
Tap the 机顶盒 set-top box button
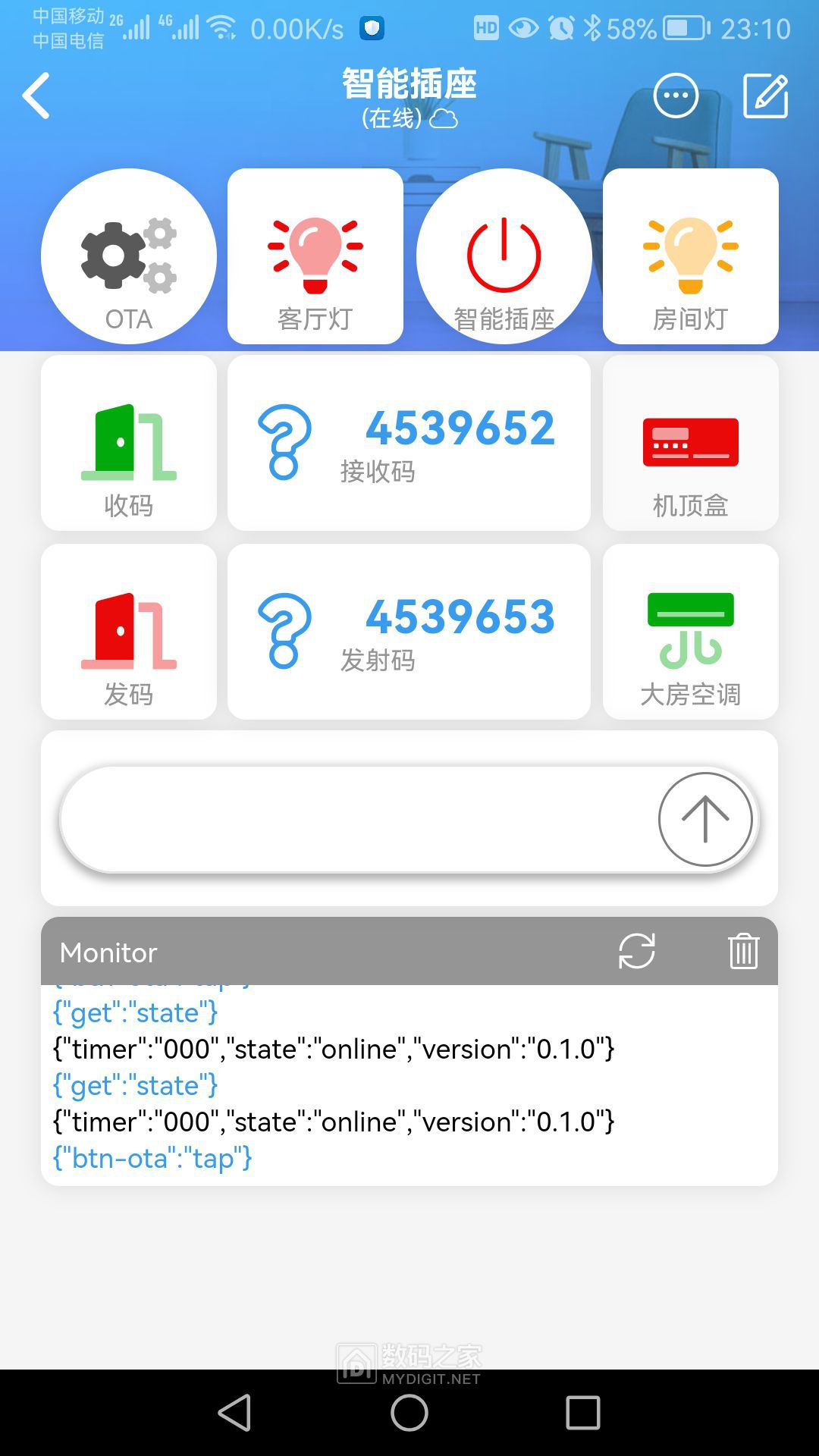click(690, 443)
